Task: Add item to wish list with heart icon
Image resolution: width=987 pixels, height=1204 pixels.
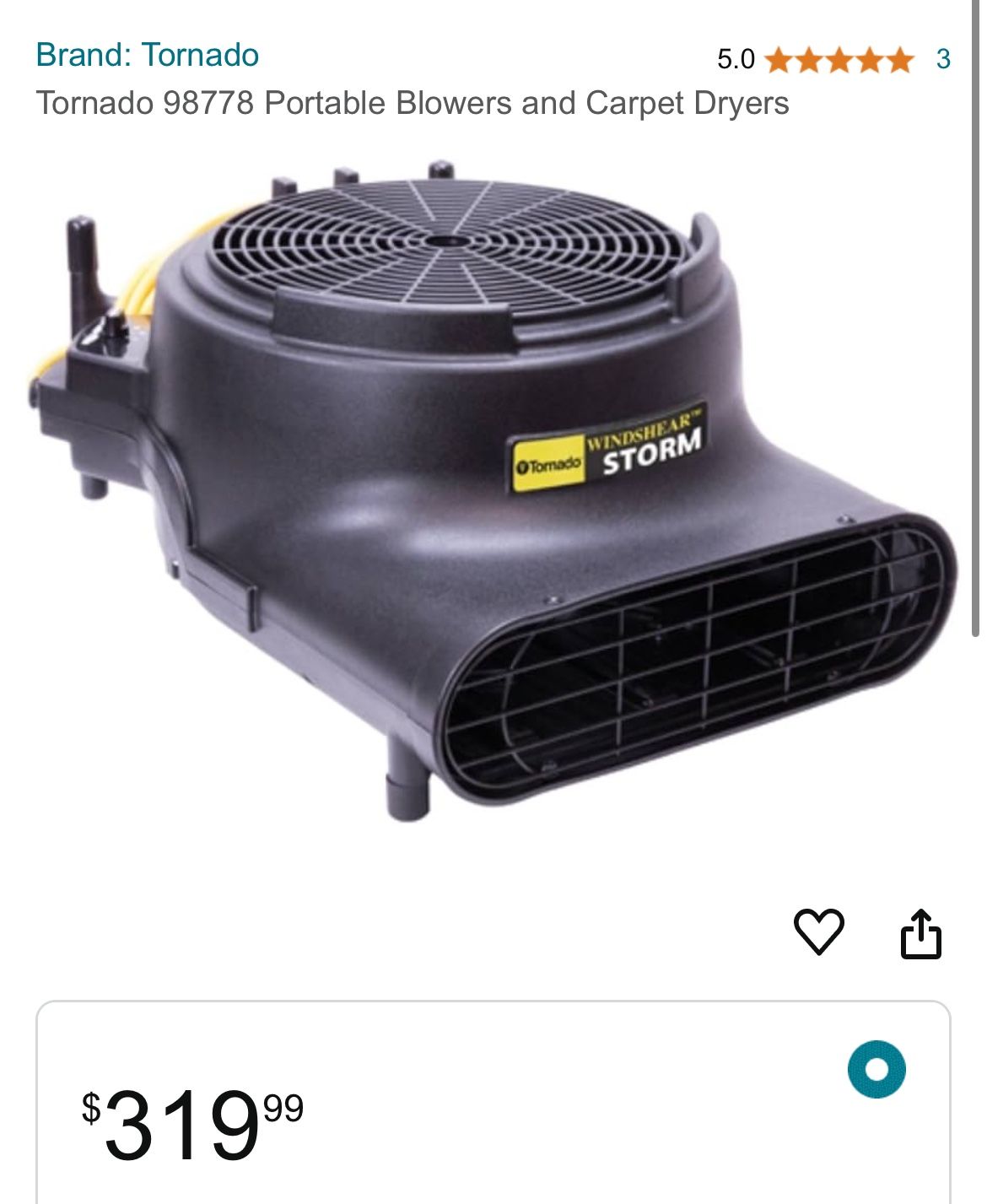Action: (x=818, y=931)
